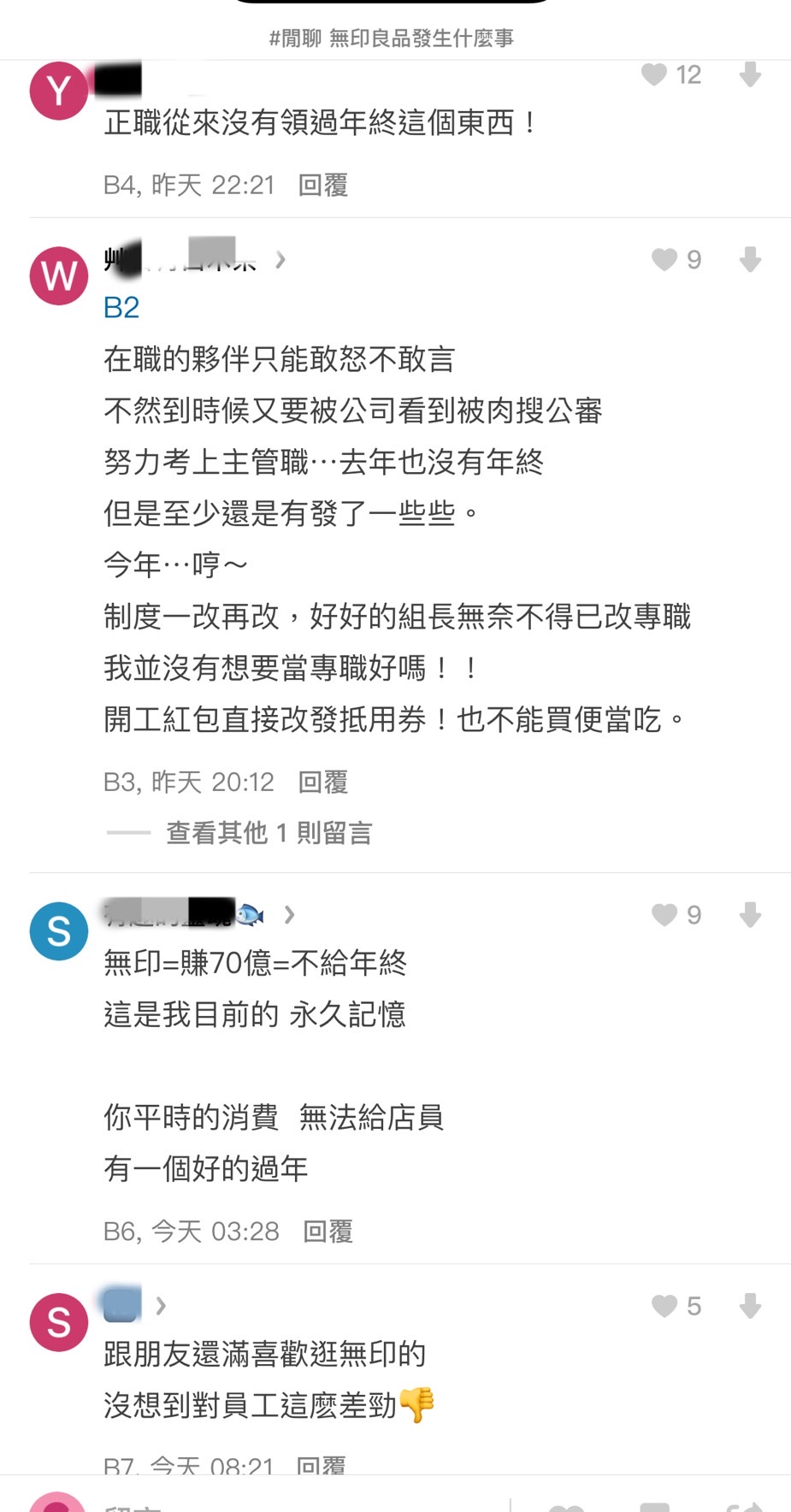Downvote comment B7
791x1512 pixels.
(750, 1306)
